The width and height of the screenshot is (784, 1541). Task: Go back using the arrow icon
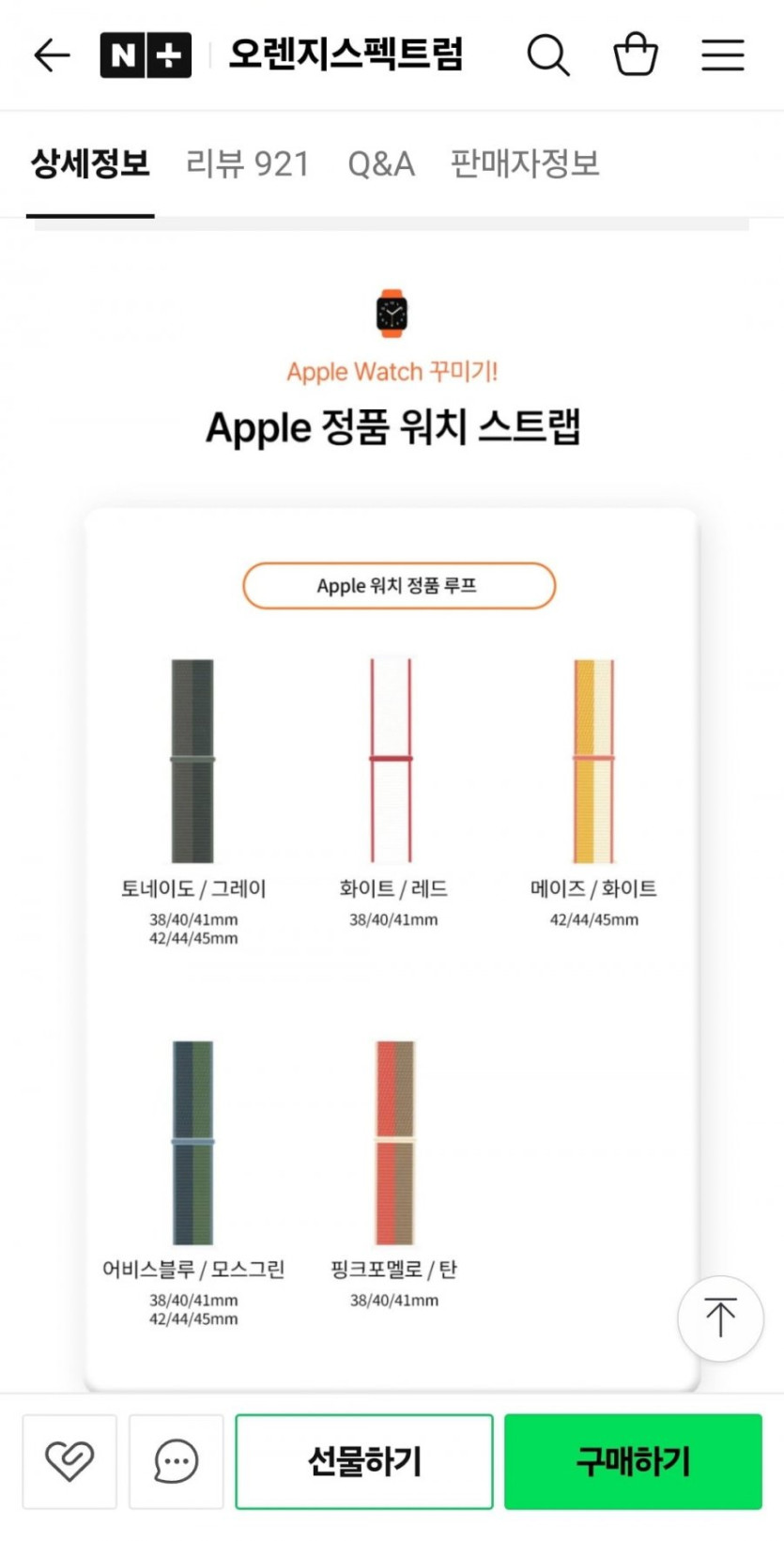click(x=52, y=55)
